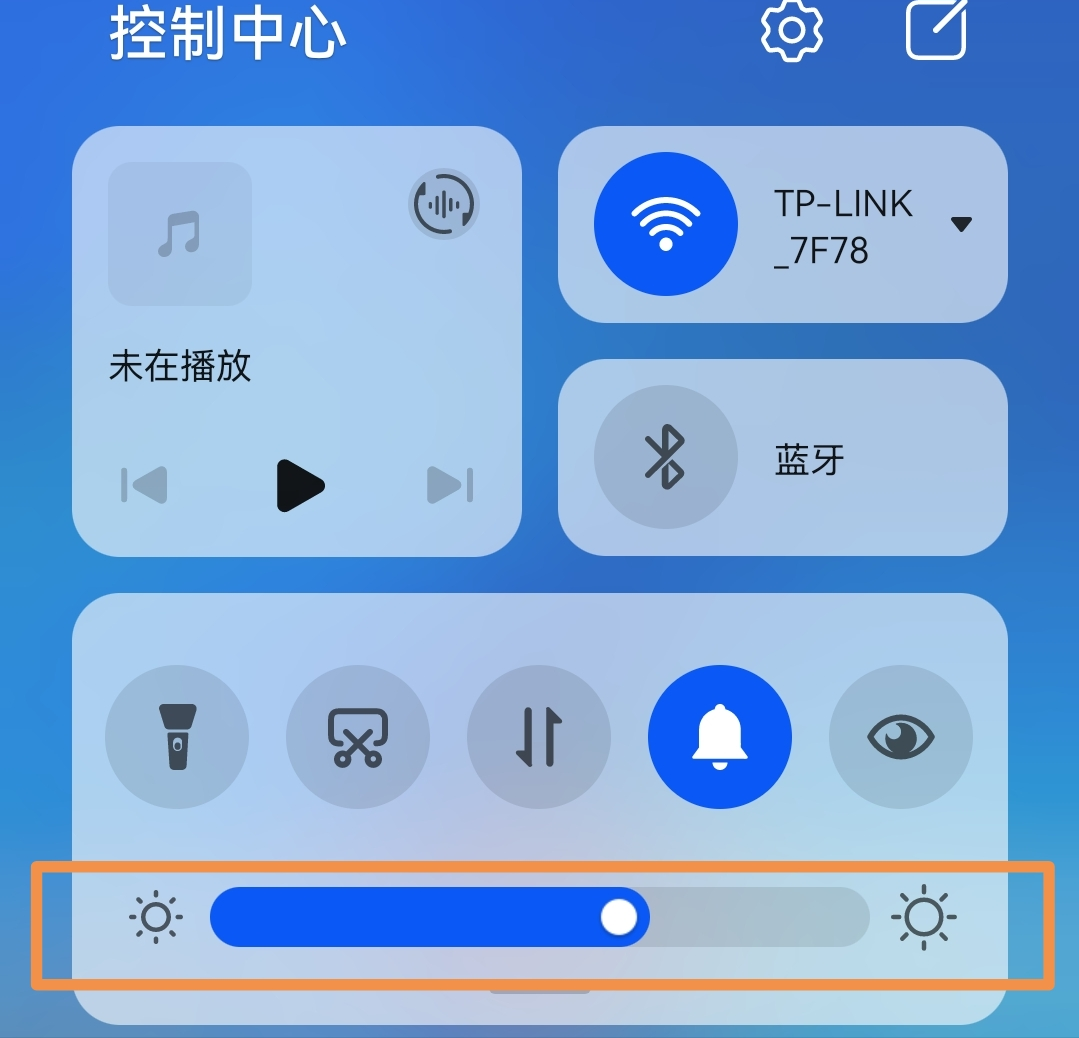This screenshot has width=1079, height=1038.
Task: Open the audio output switcher icon
Action: tap(444, 205)
